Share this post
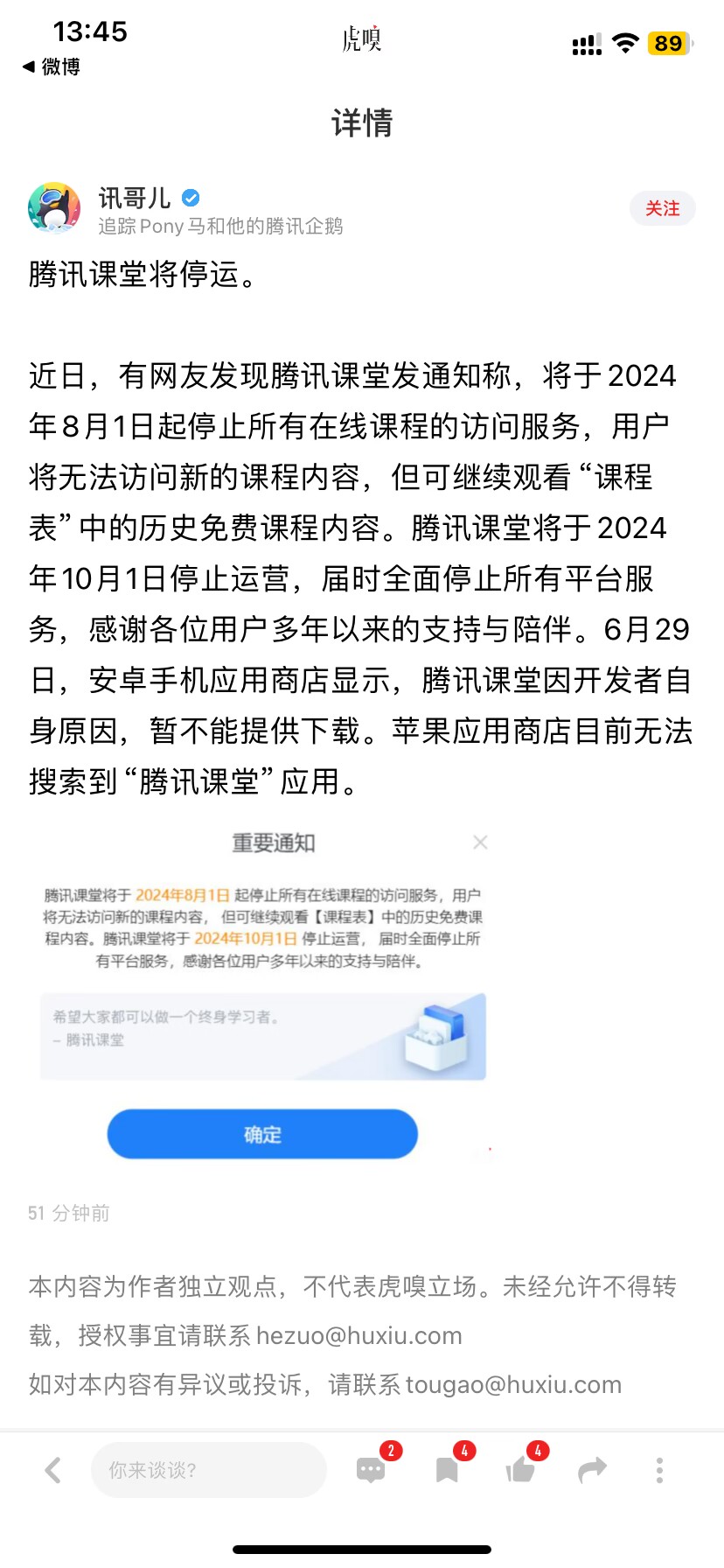The height and width of the screenshot is (1568, 724). pos(593,1470)
